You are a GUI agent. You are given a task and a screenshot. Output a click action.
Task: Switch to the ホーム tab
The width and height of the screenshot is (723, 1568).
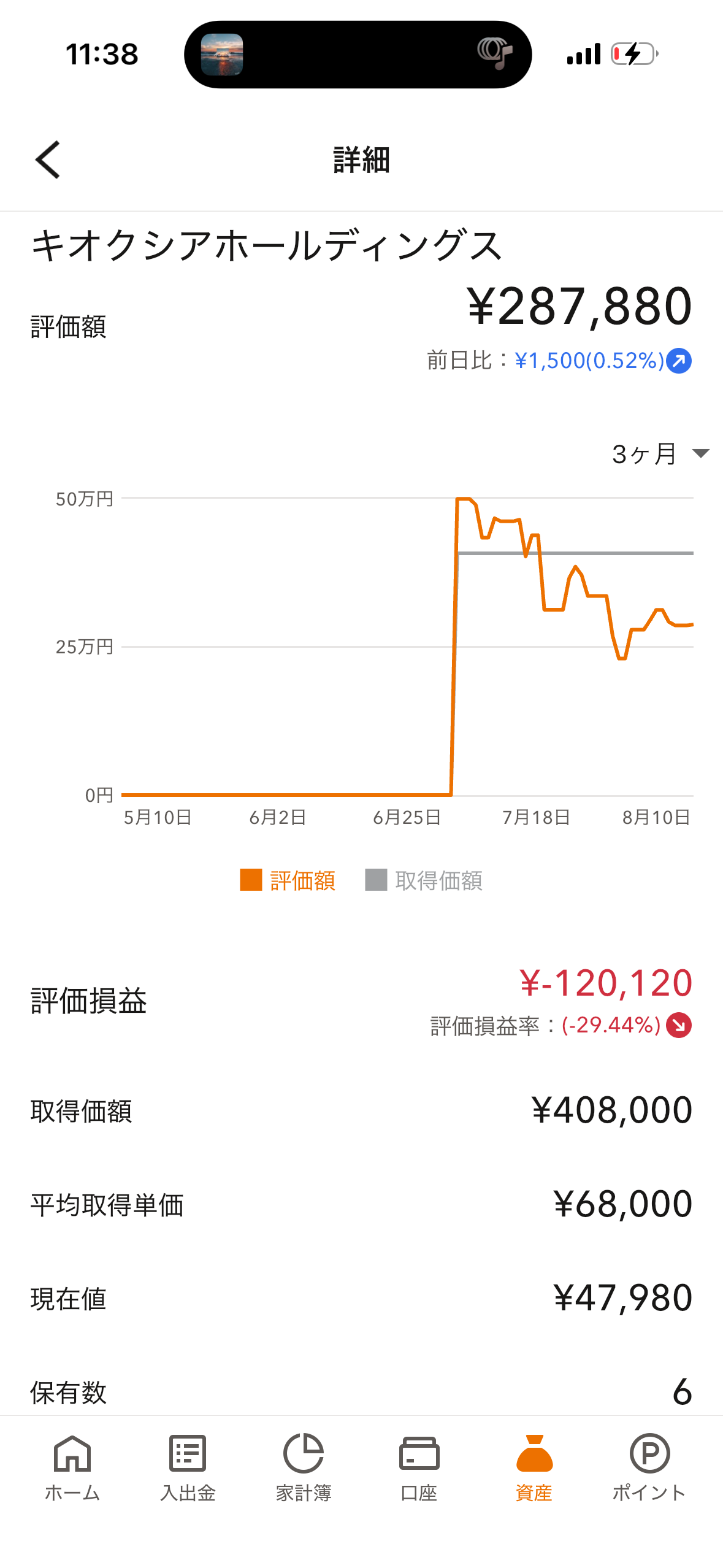point(72,1467)
